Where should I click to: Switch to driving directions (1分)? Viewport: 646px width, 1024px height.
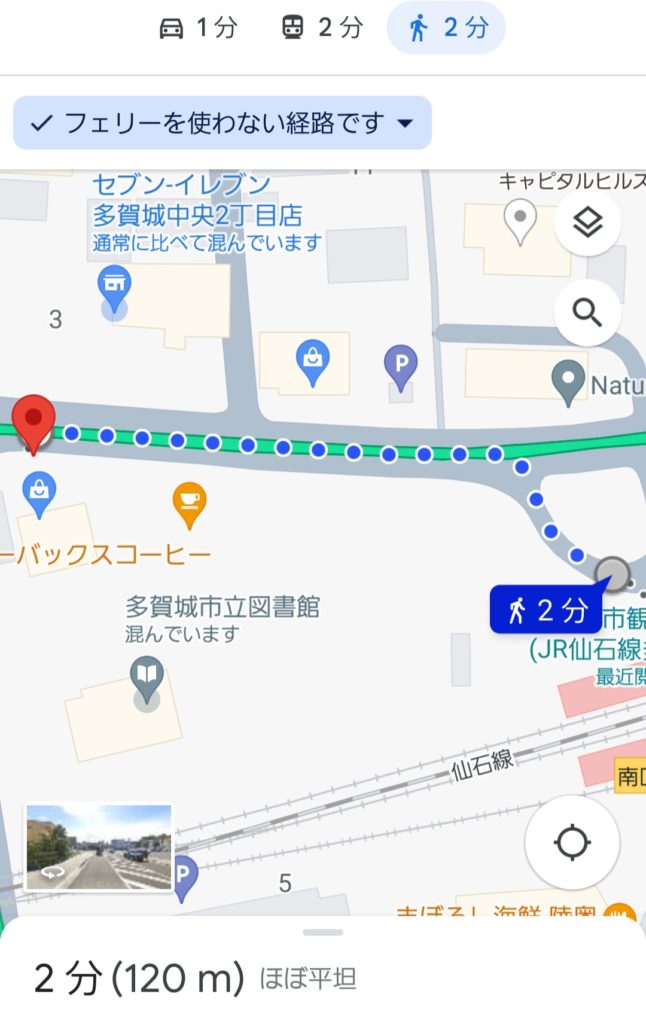198,28
